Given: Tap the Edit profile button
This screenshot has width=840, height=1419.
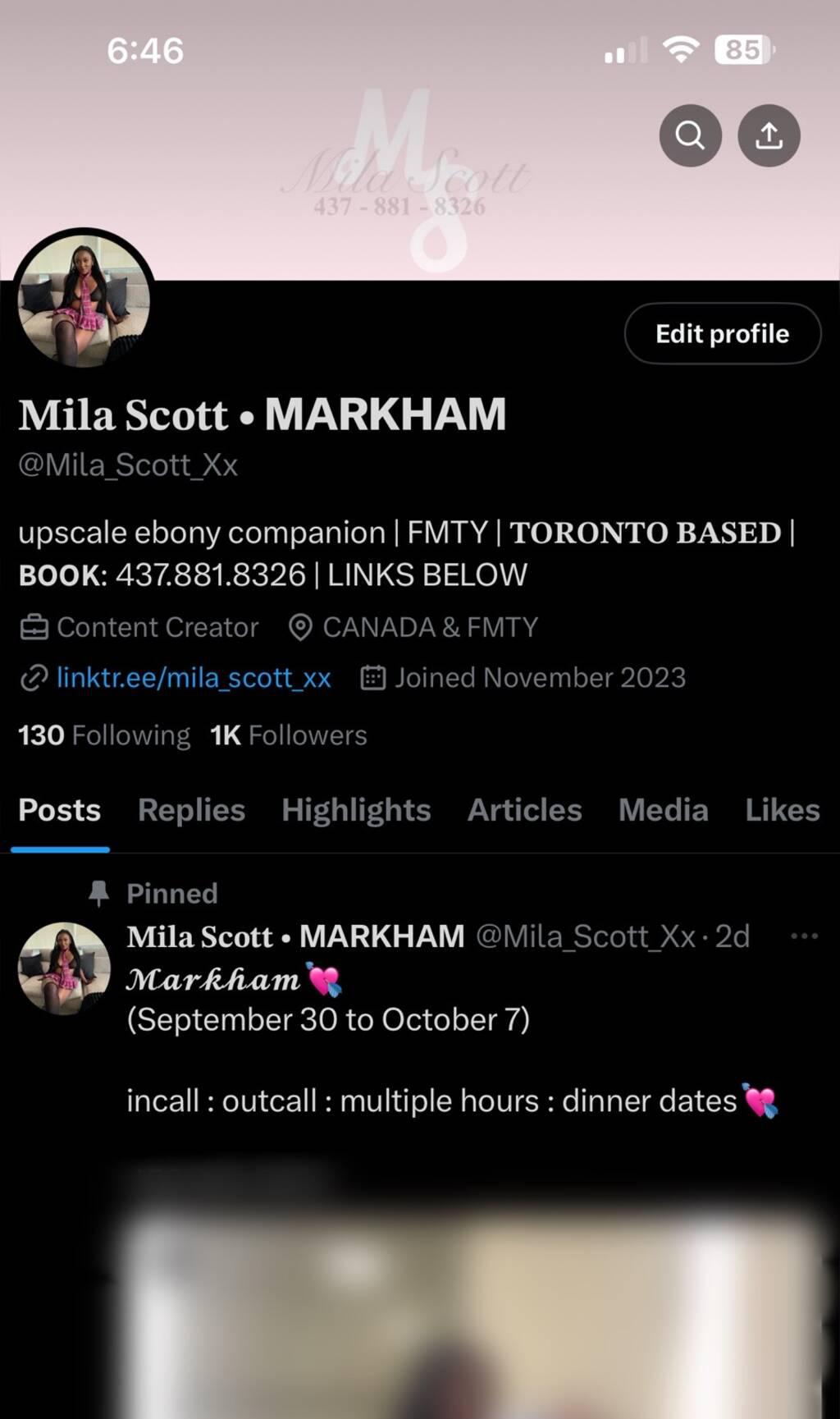Looking at the screenshot, I should point(722,333).
